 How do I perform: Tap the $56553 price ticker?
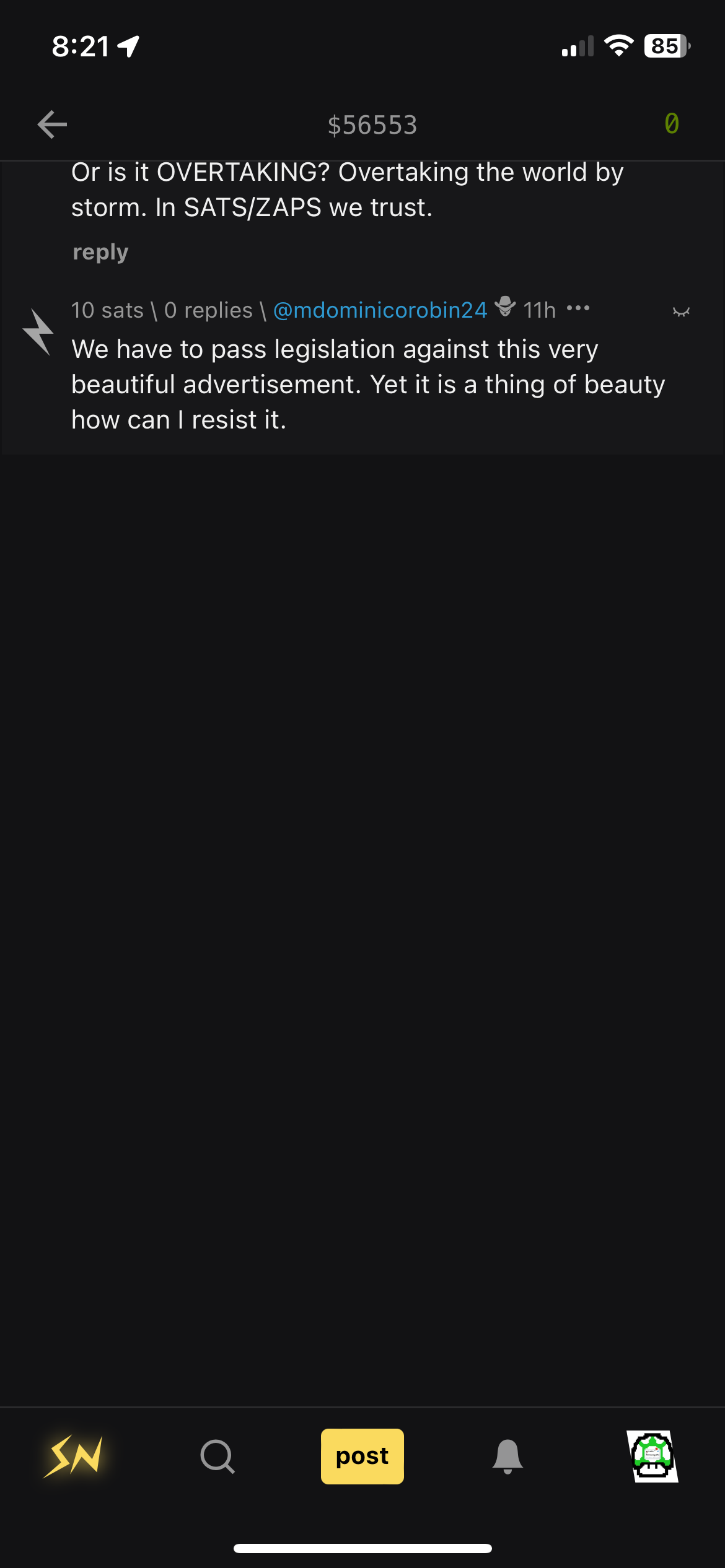[372, 125]
